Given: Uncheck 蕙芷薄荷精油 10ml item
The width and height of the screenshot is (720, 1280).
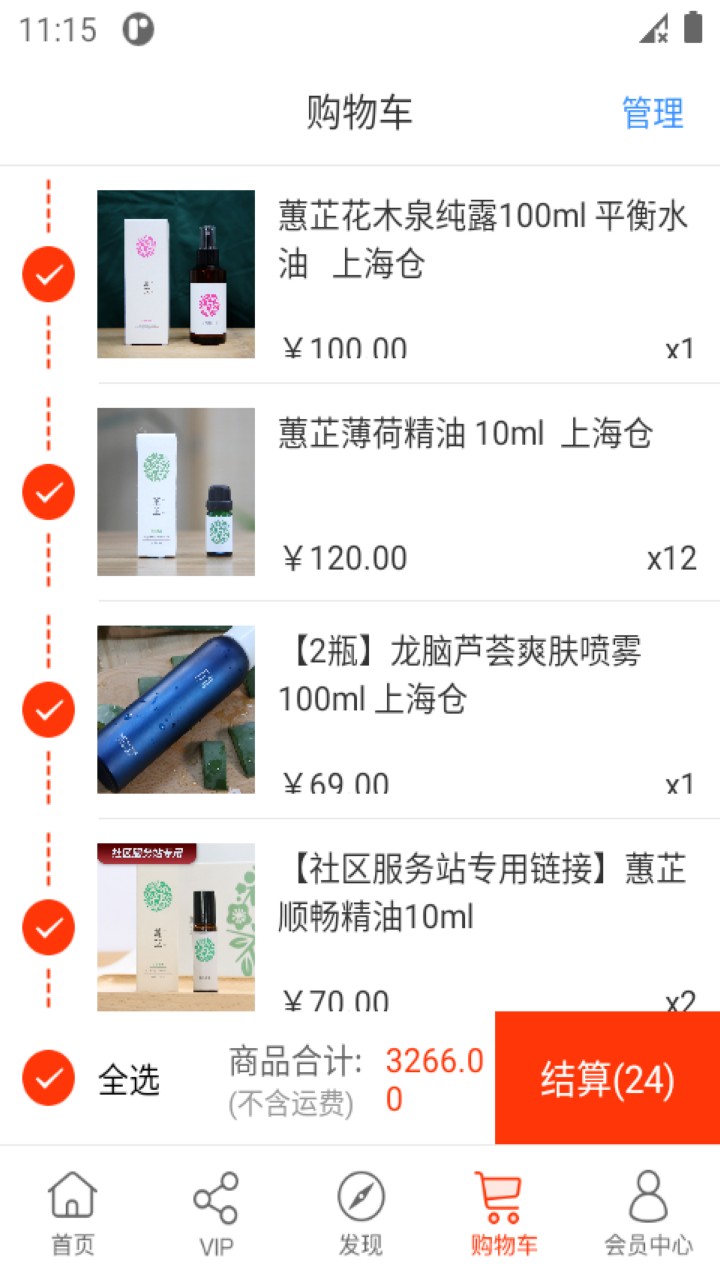Looking at the screenshot, I should point(48,492).
